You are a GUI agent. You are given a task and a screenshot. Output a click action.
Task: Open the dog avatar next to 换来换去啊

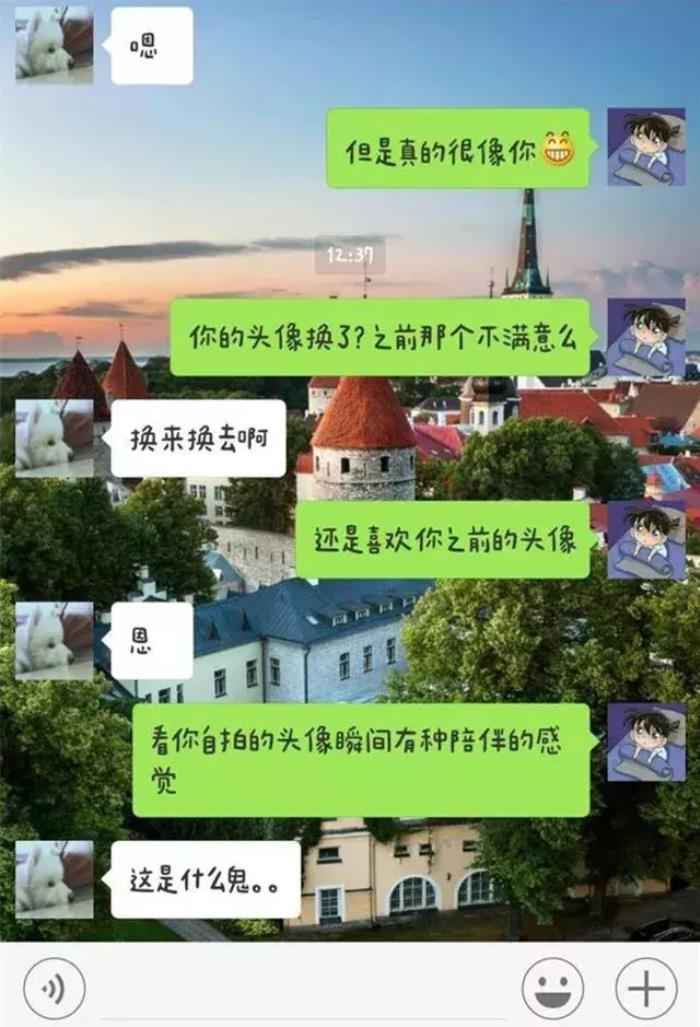[x=54, y=438]
